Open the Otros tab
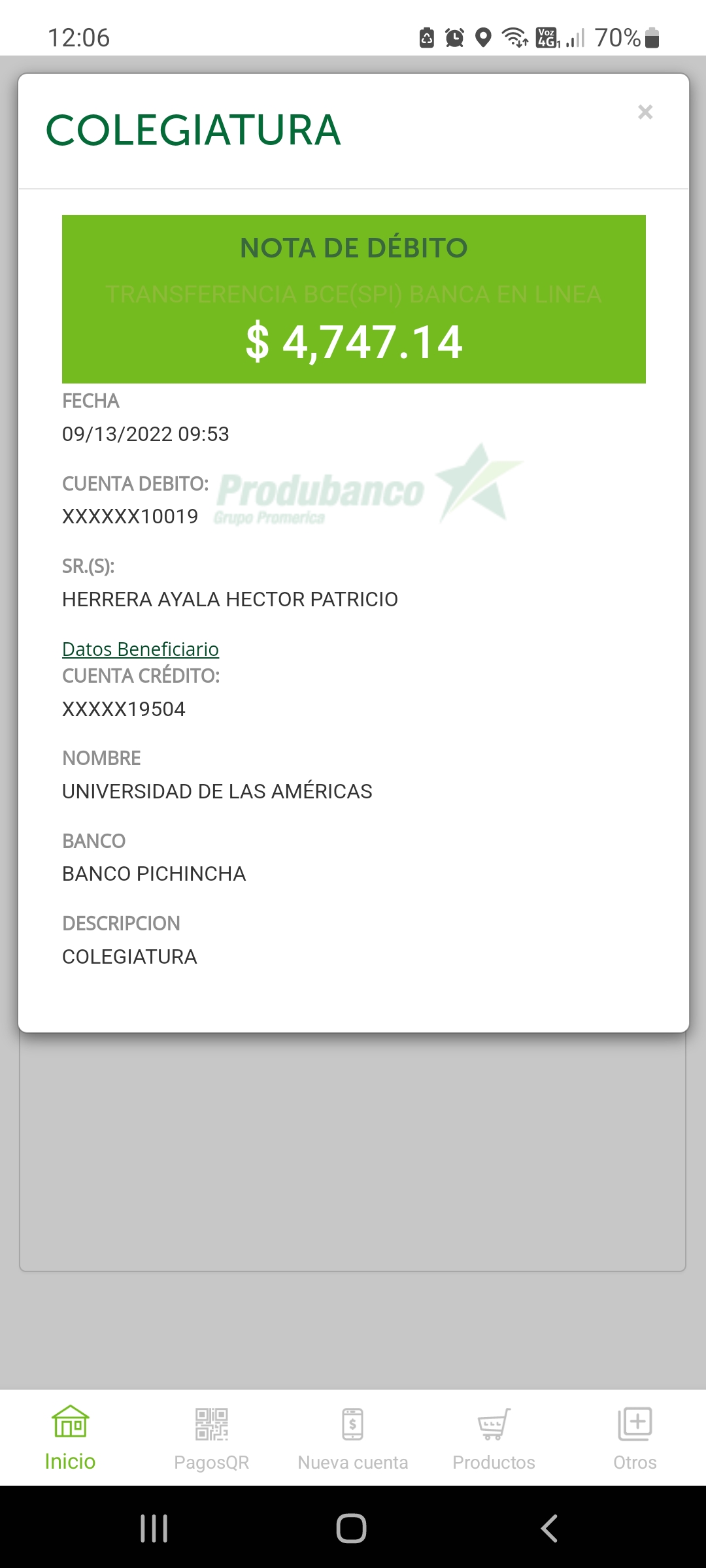This screenshot has width=706, height=1568. 635,1437
